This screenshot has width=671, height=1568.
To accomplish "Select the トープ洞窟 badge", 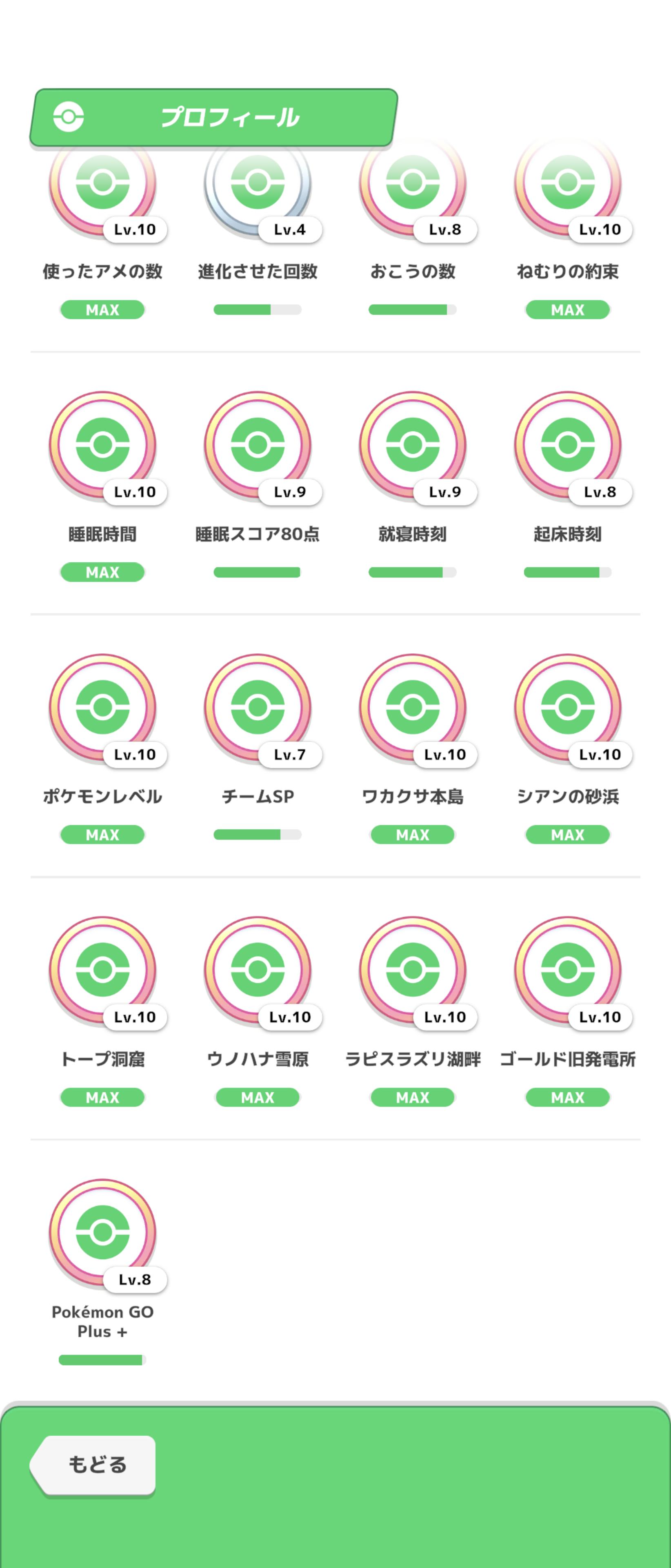I will (102, 970).
